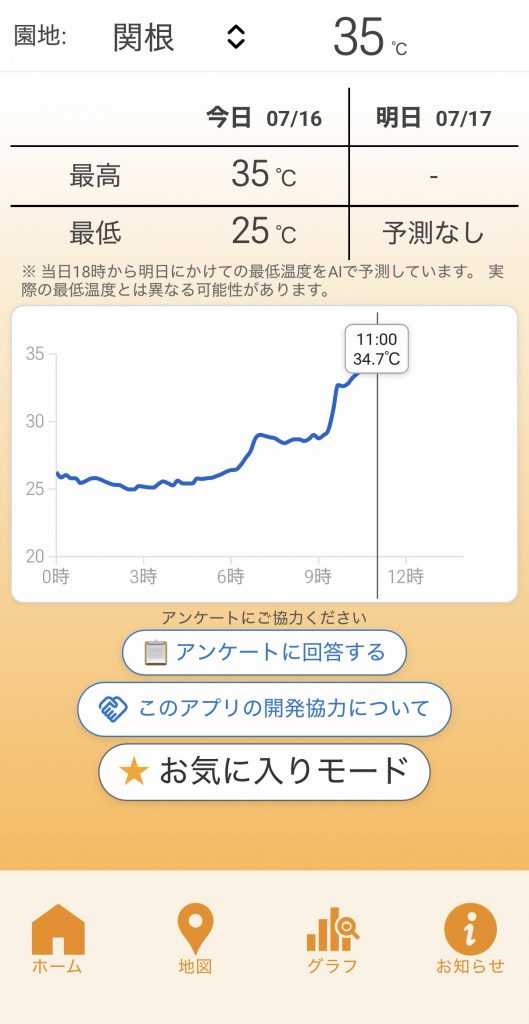
Task: Switch to the 地図 tab
Action: coord(195,939)
